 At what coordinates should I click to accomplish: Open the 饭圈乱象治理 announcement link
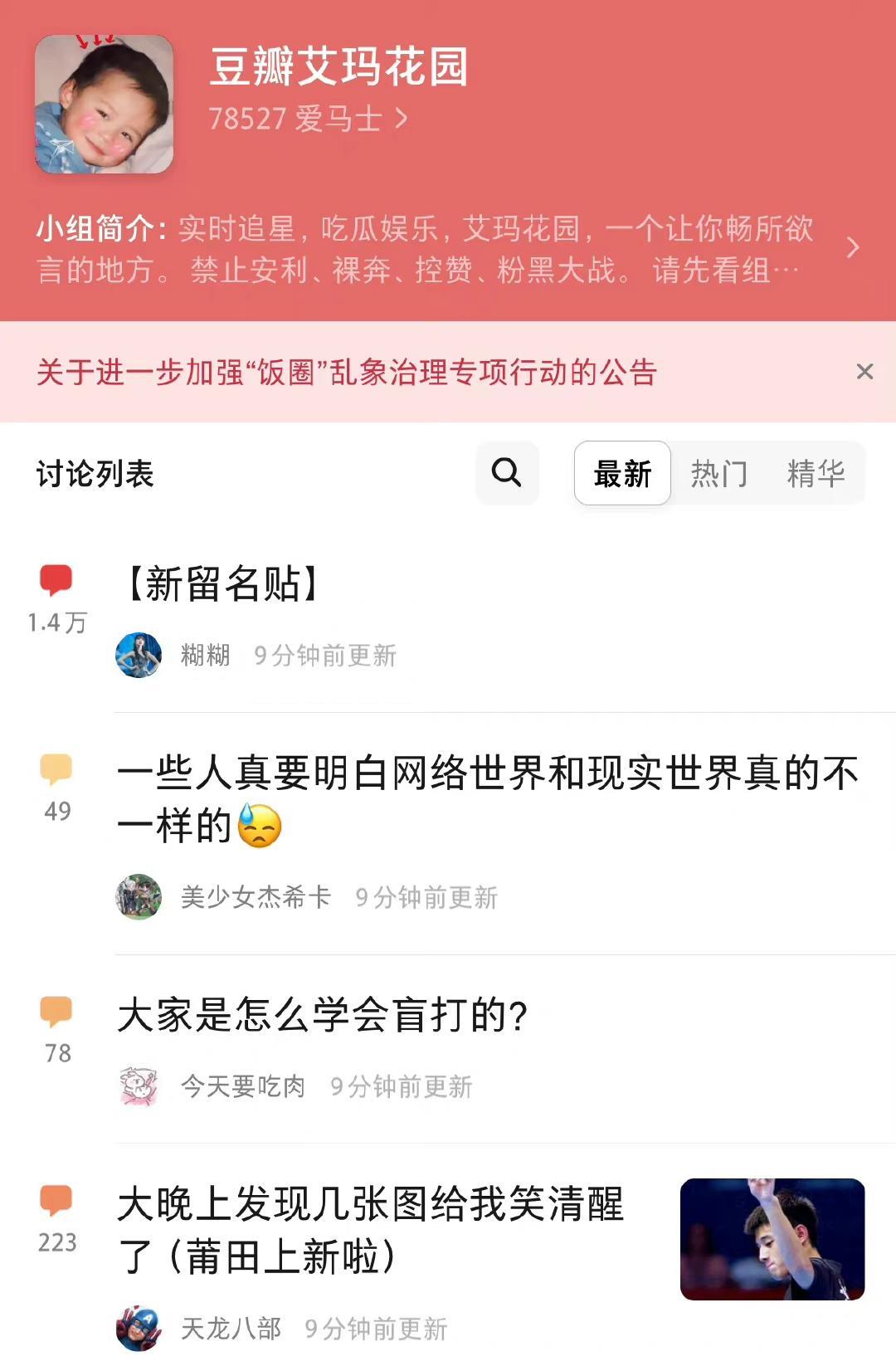point(347,373)
